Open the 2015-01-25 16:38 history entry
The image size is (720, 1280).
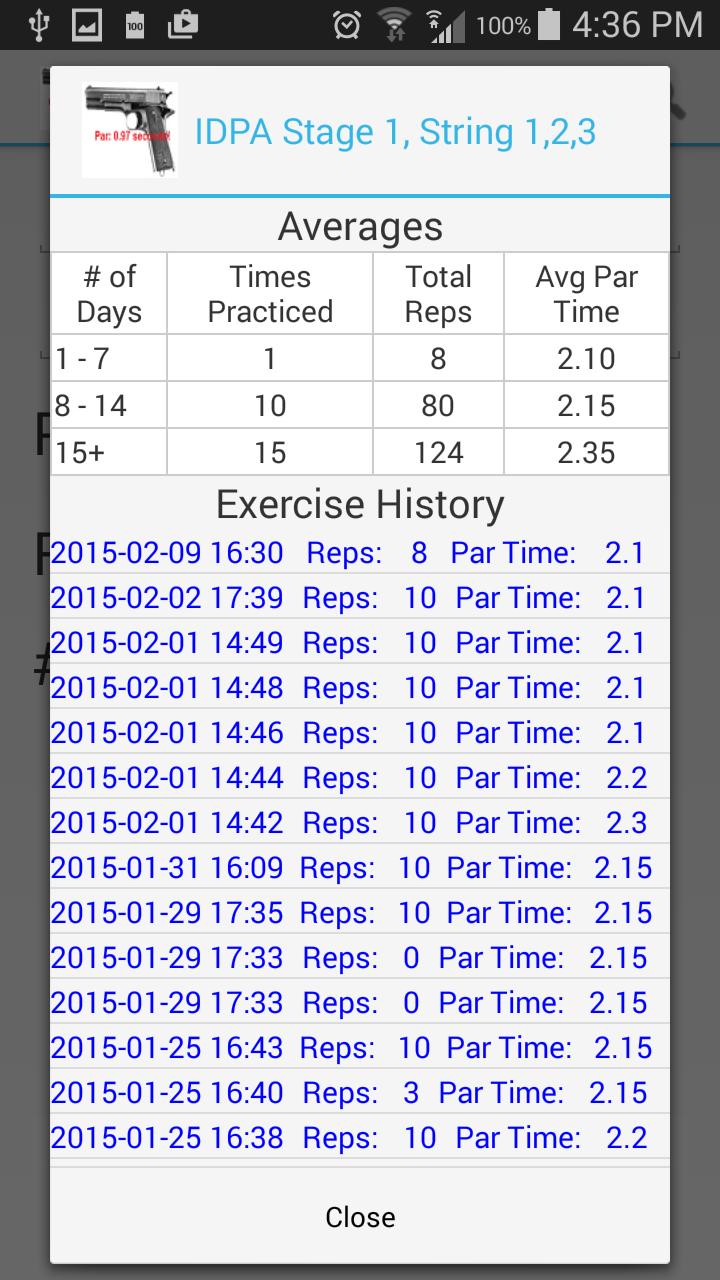[x=360, y=1137]
